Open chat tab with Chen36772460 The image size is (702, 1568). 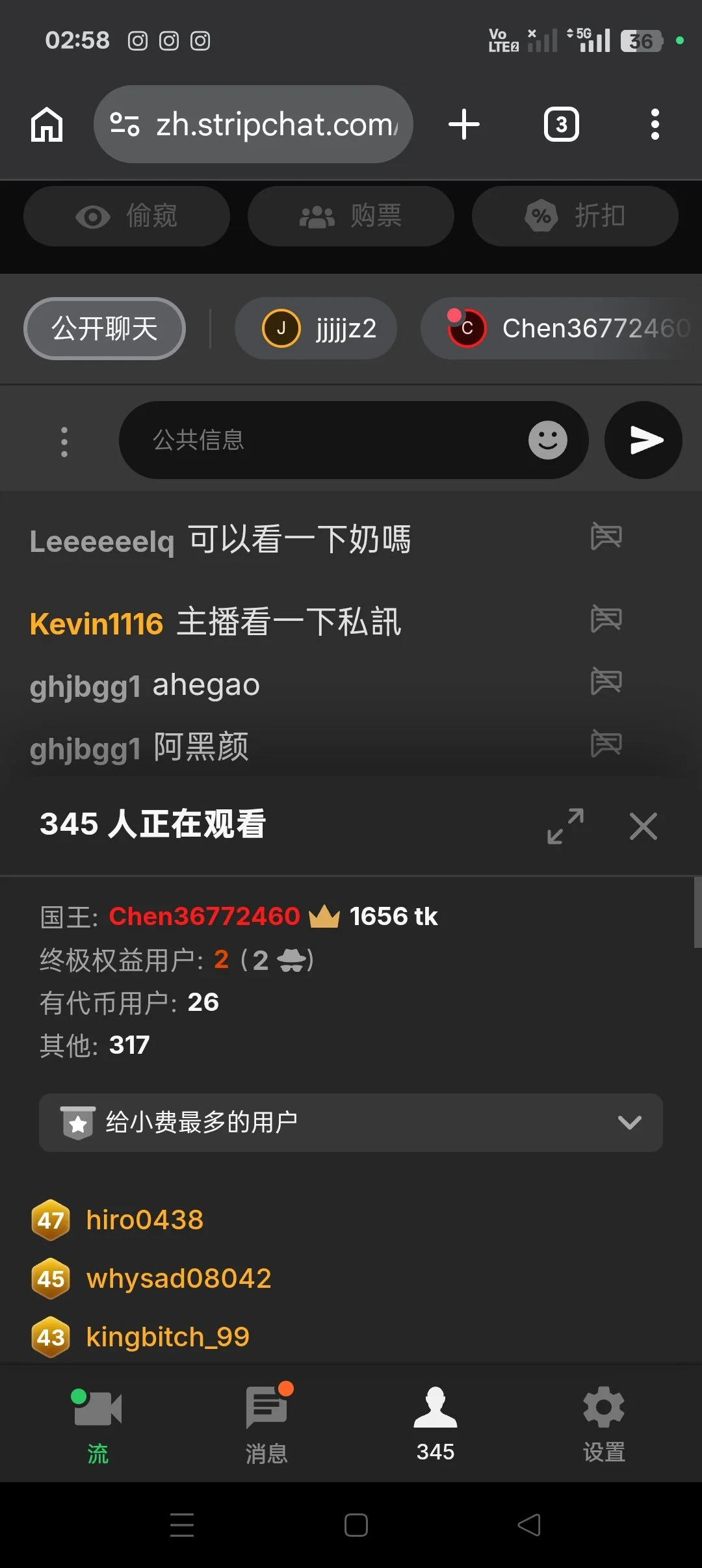click(x=565, y=328)
